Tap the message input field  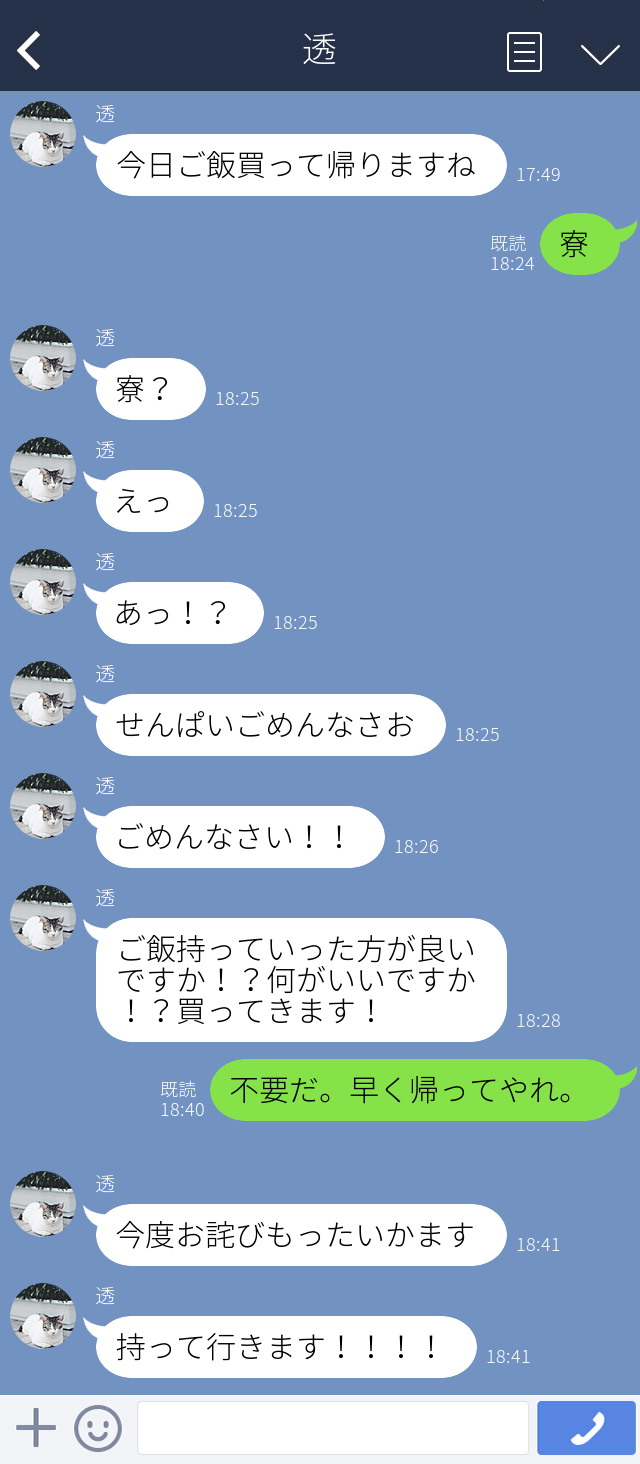point(332,1427)
